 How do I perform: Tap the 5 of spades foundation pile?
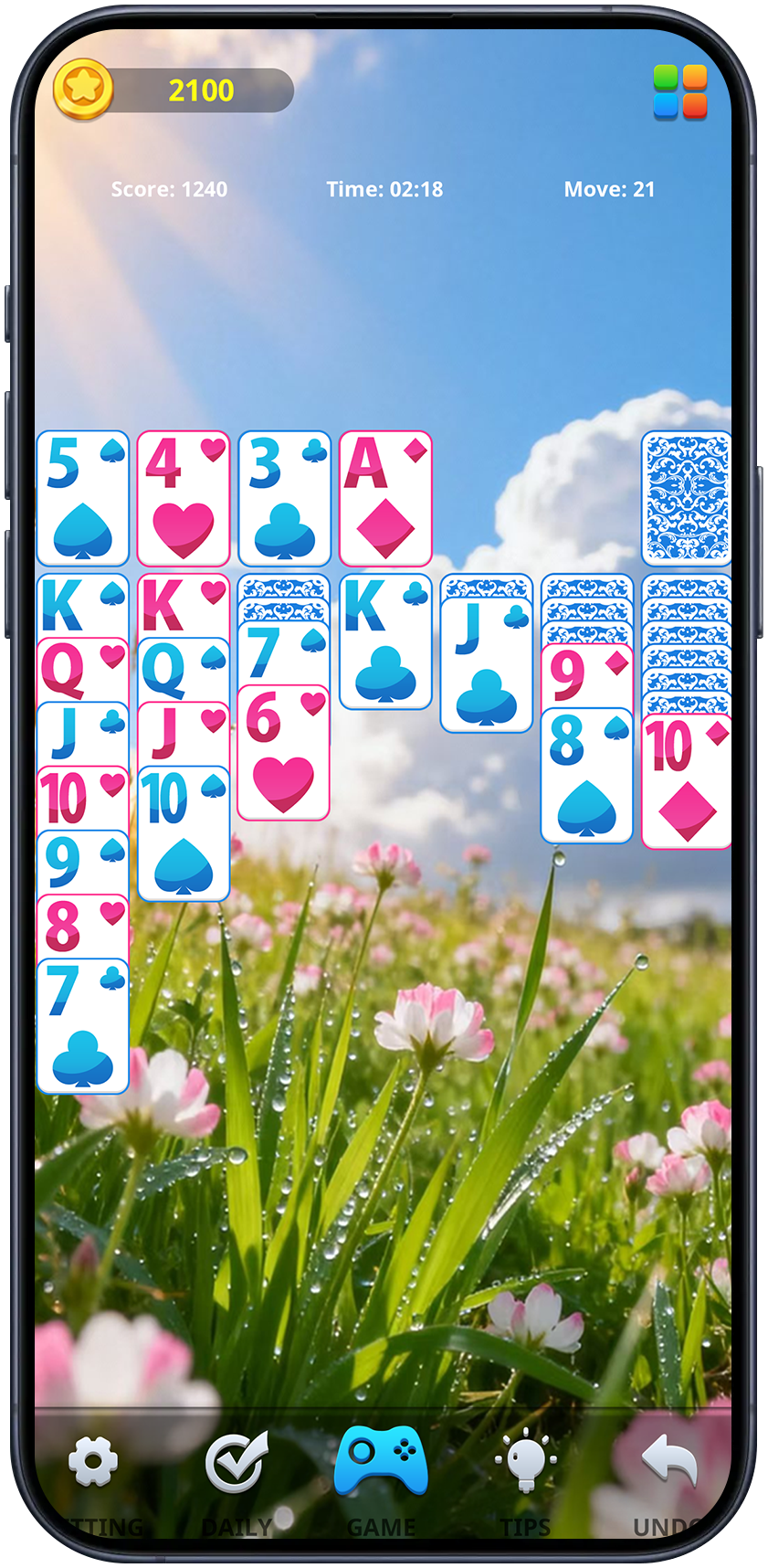(83, 499)
